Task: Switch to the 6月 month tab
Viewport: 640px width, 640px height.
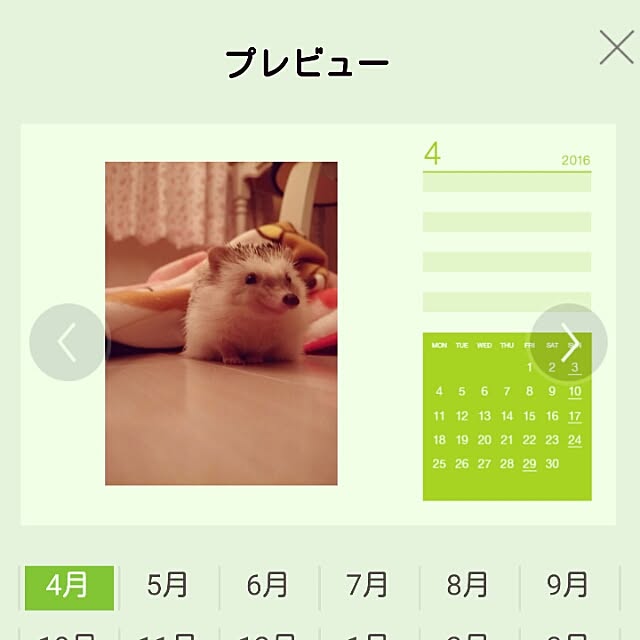Action: click(x=268, y=586)
